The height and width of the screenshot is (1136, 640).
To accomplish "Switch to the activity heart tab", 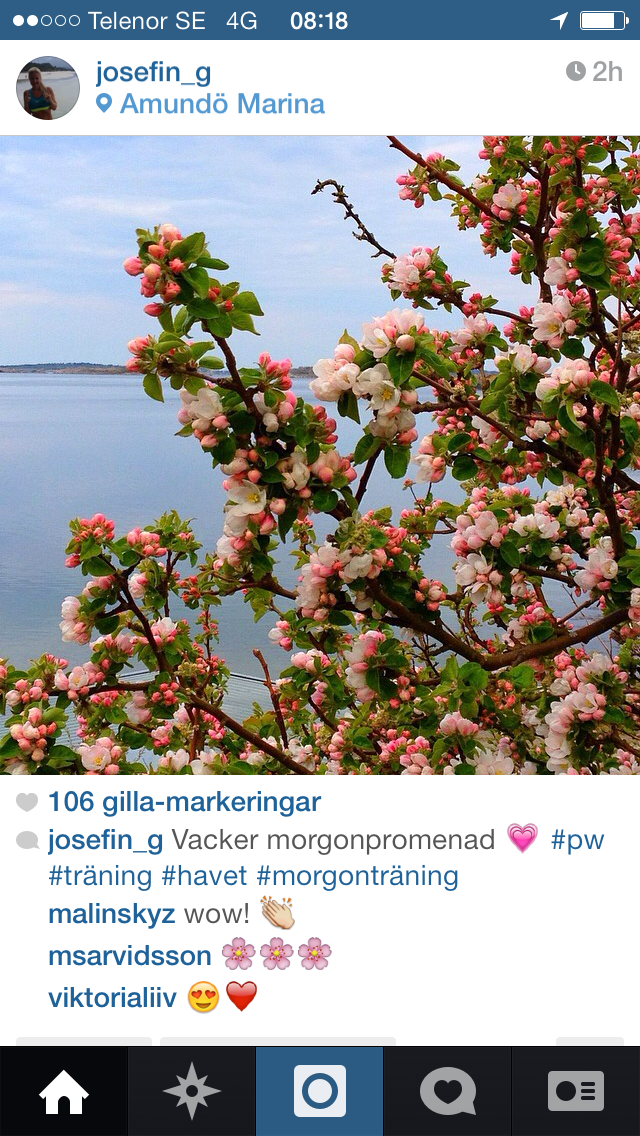I will coord(447,1091).
